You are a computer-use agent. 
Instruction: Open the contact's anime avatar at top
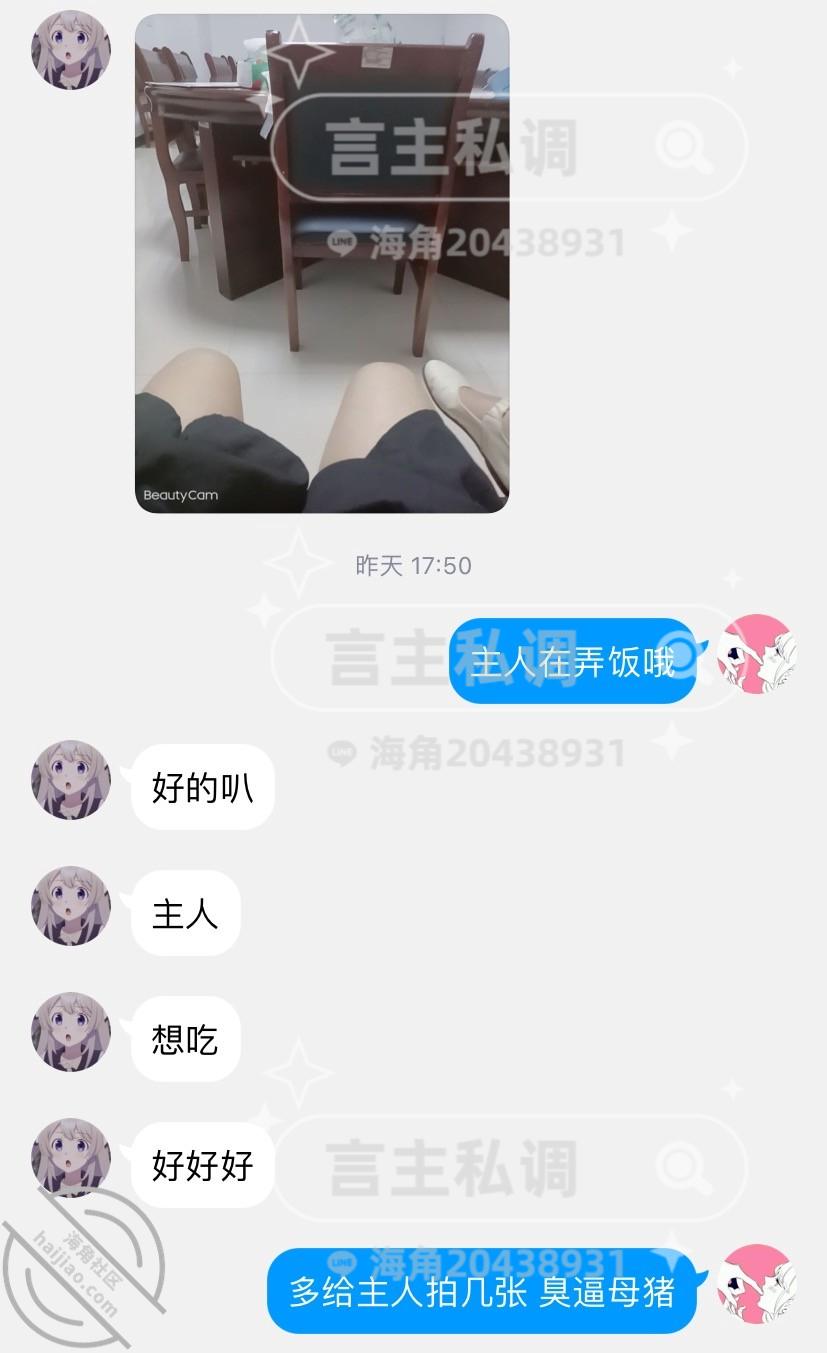click(70, 49)
